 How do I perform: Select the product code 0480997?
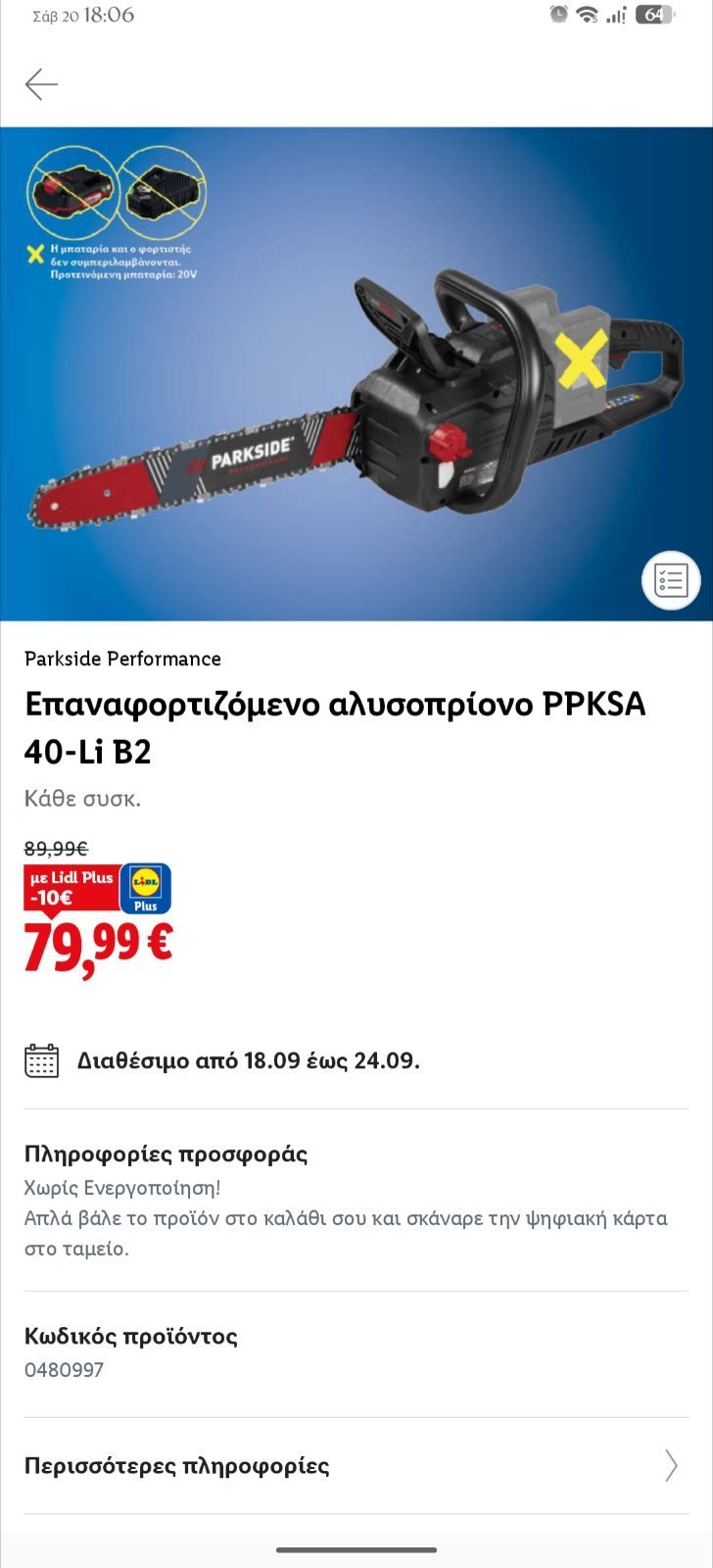pos(65,1370)
